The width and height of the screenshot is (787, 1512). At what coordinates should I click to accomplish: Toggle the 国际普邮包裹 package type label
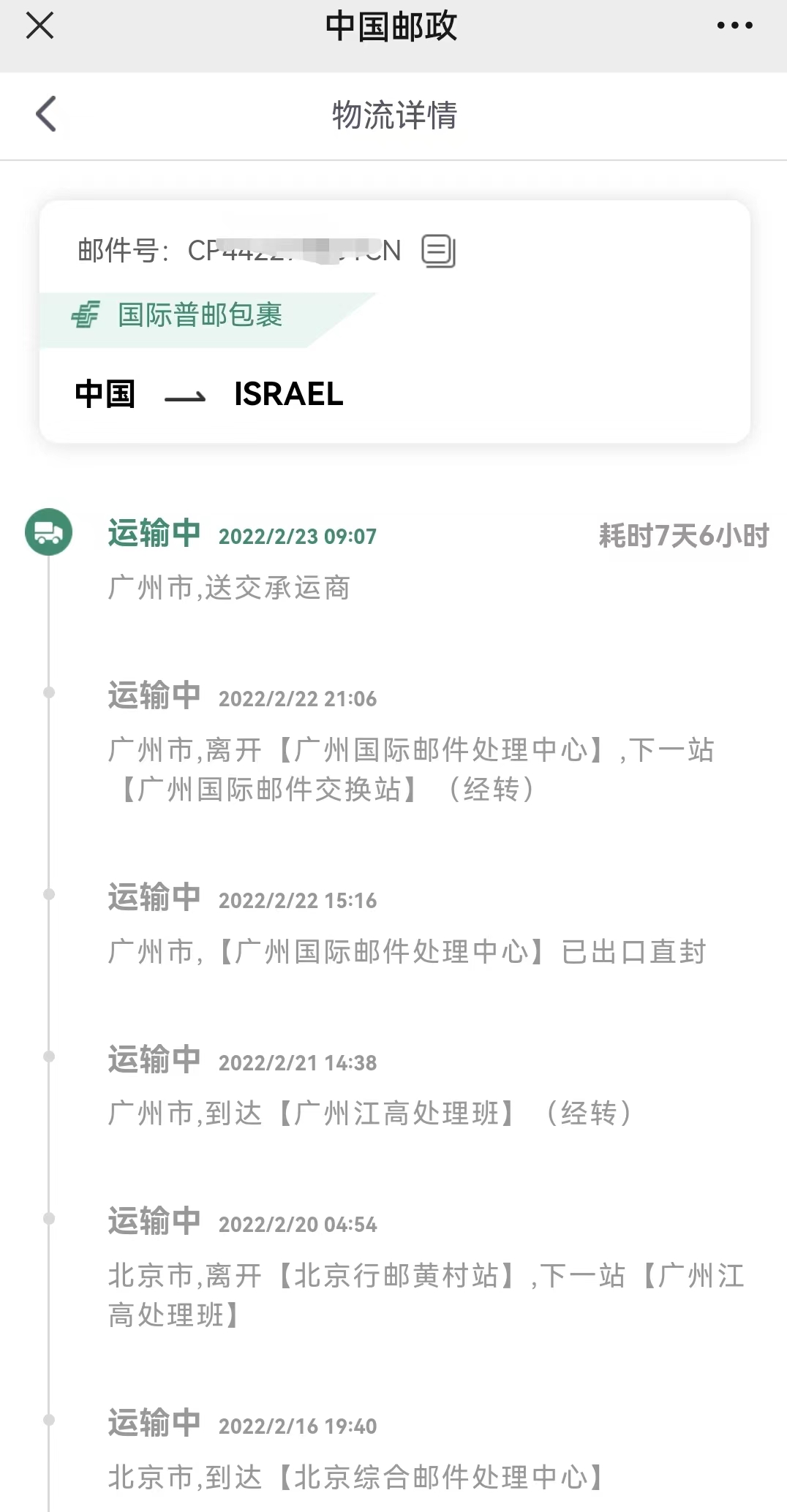[x=201, y=315]
